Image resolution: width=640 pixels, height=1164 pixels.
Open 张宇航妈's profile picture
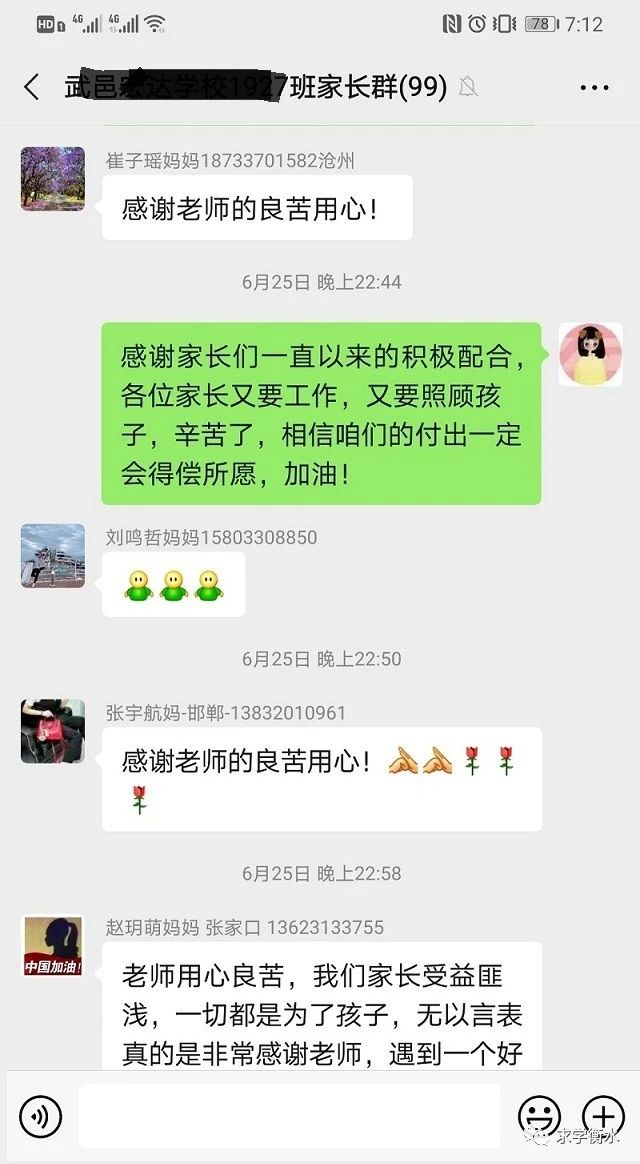[x=53, y=731]
